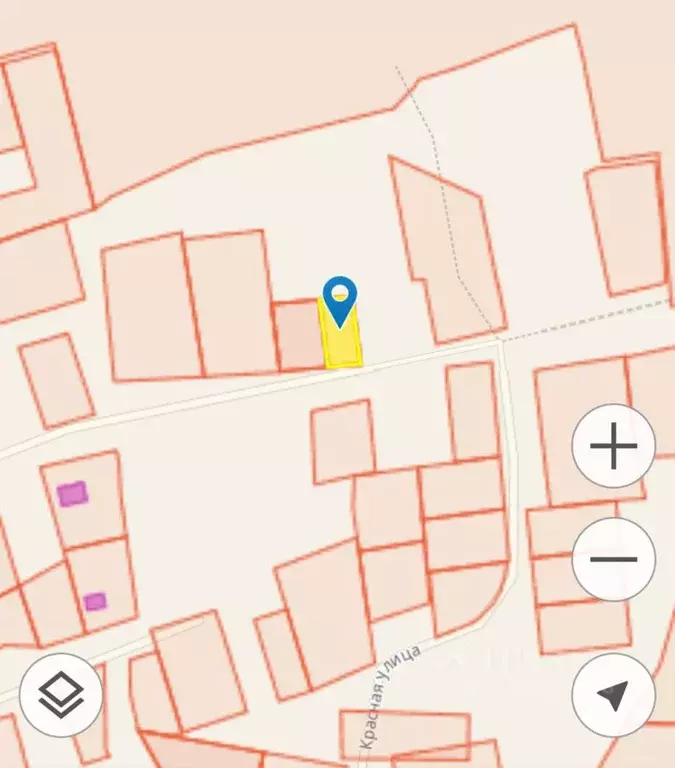Open the map layers selector

coord(61,695)
